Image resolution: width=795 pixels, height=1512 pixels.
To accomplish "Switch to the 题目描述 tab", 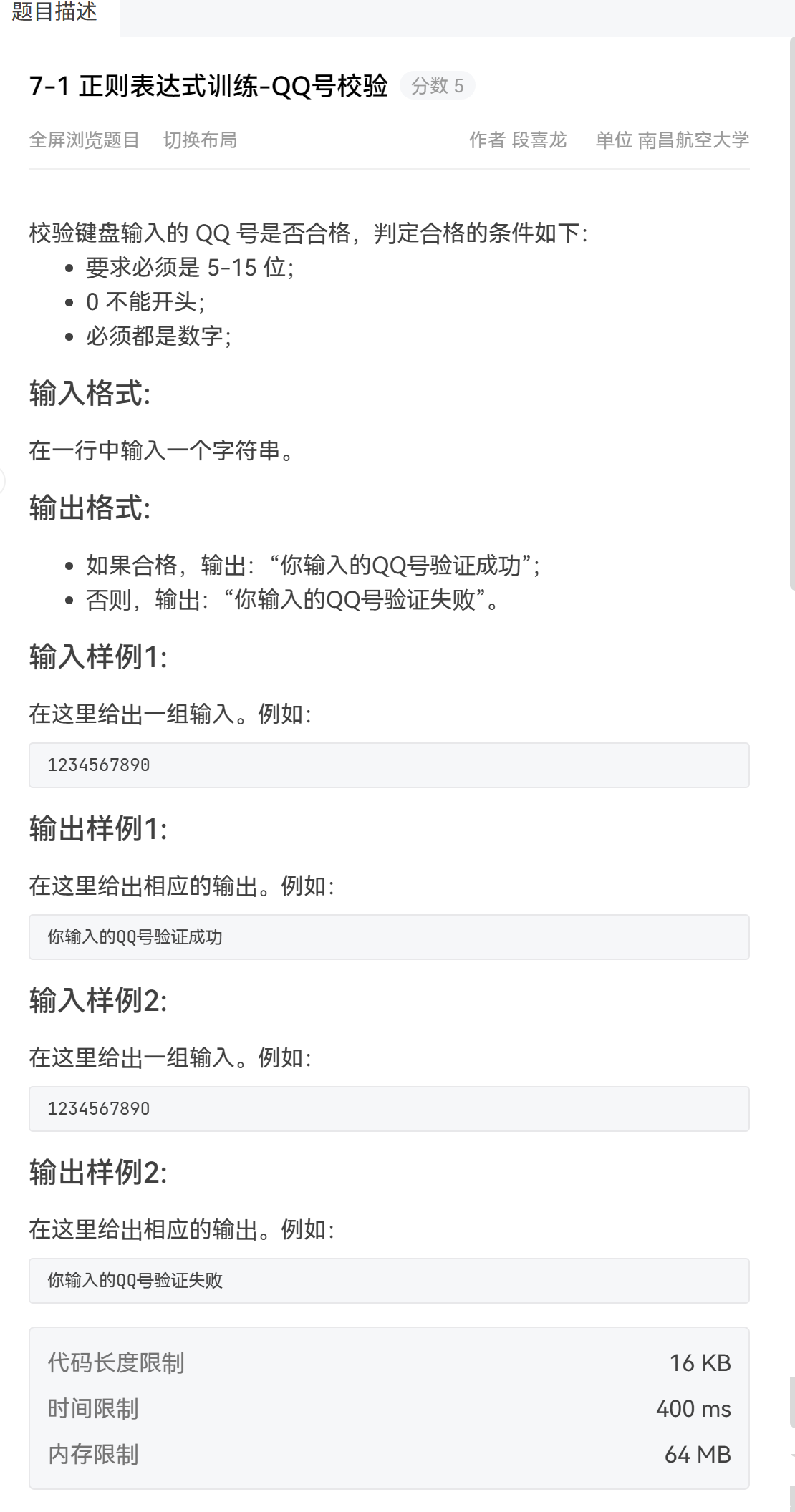I will pyautogui.click(x=55, y=13).
